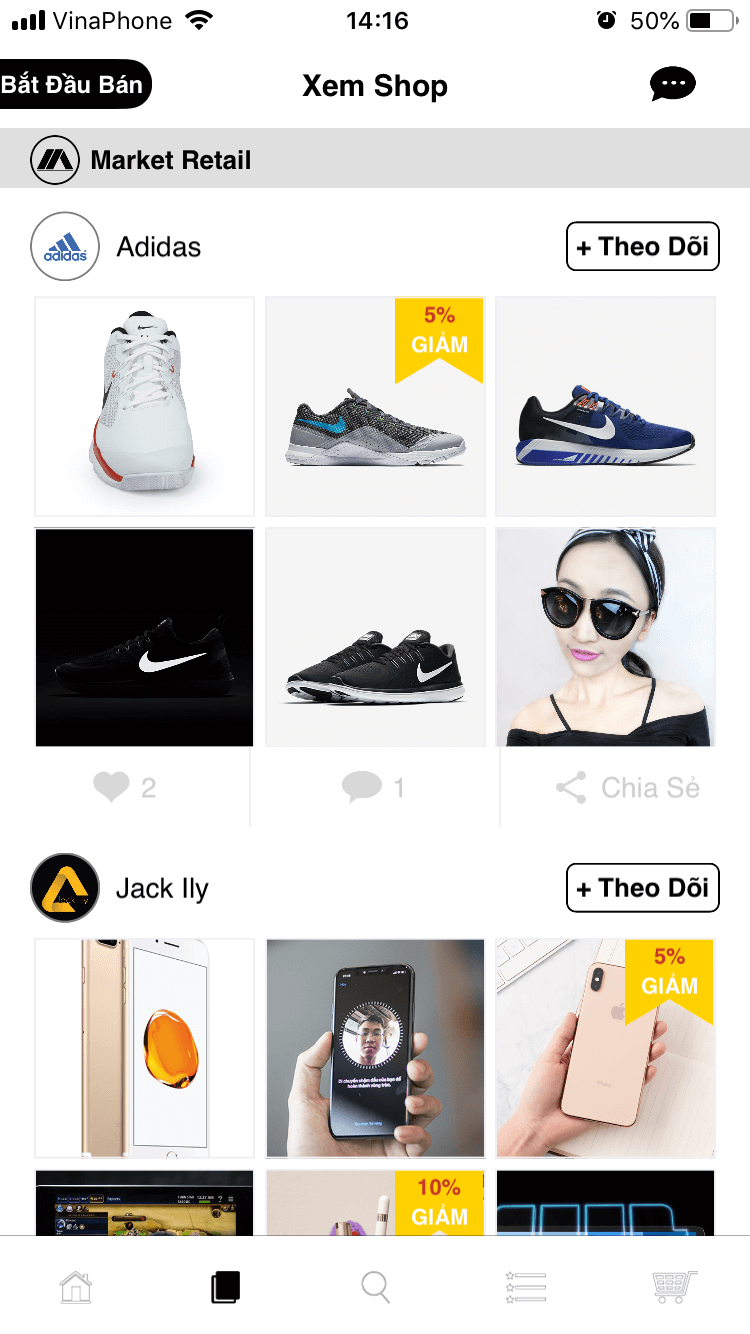This screenshot has width=750, height=1334.
Task: Open comments on the Adidas post
Action: click(374, 788)
